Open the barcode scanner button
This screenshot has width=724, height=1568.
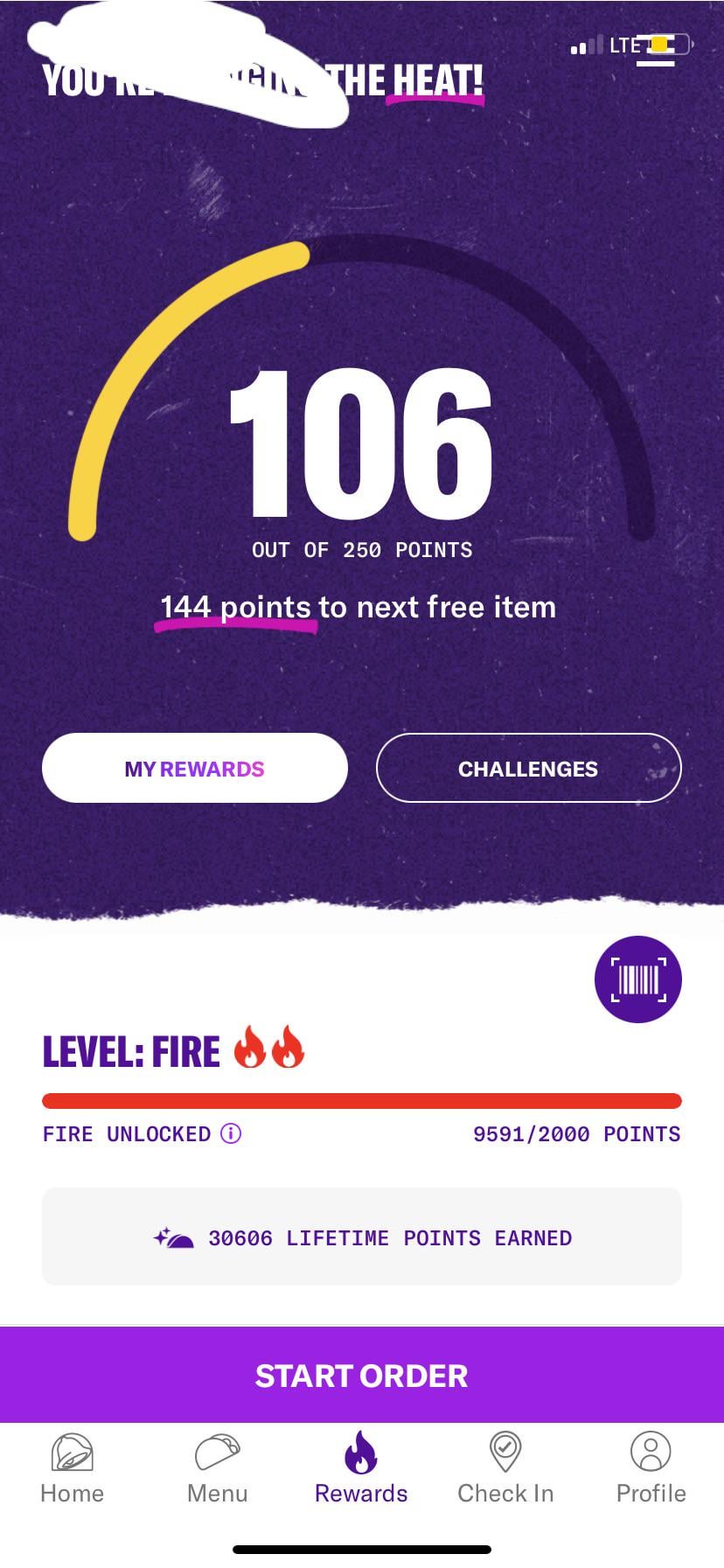(x=637, y=979)
